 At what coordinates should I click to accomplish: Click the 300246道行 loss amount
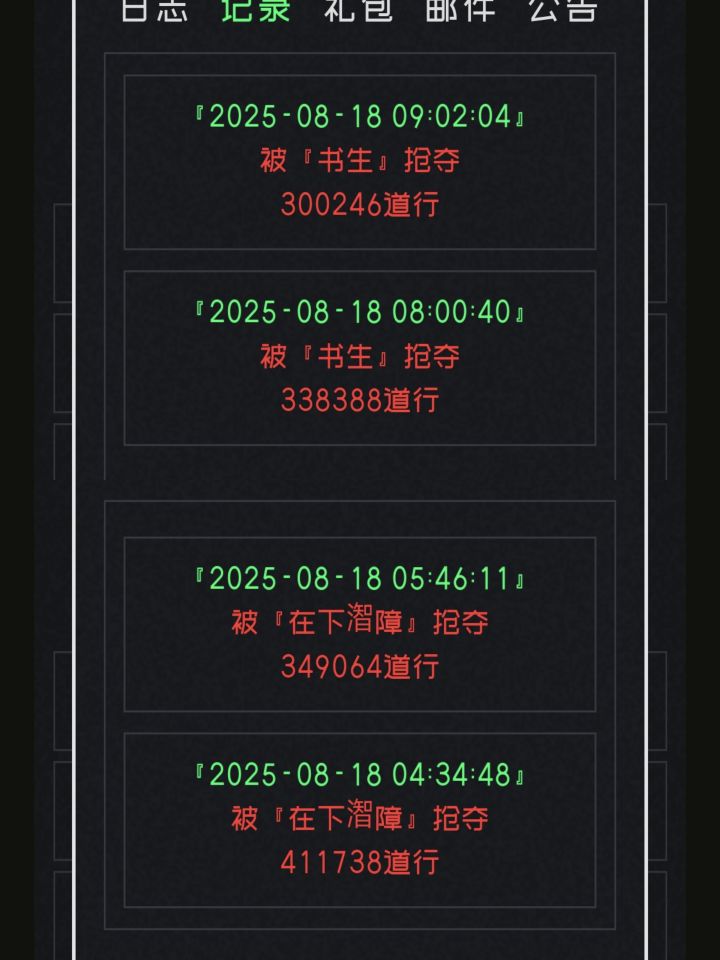[x=360, y=205]
